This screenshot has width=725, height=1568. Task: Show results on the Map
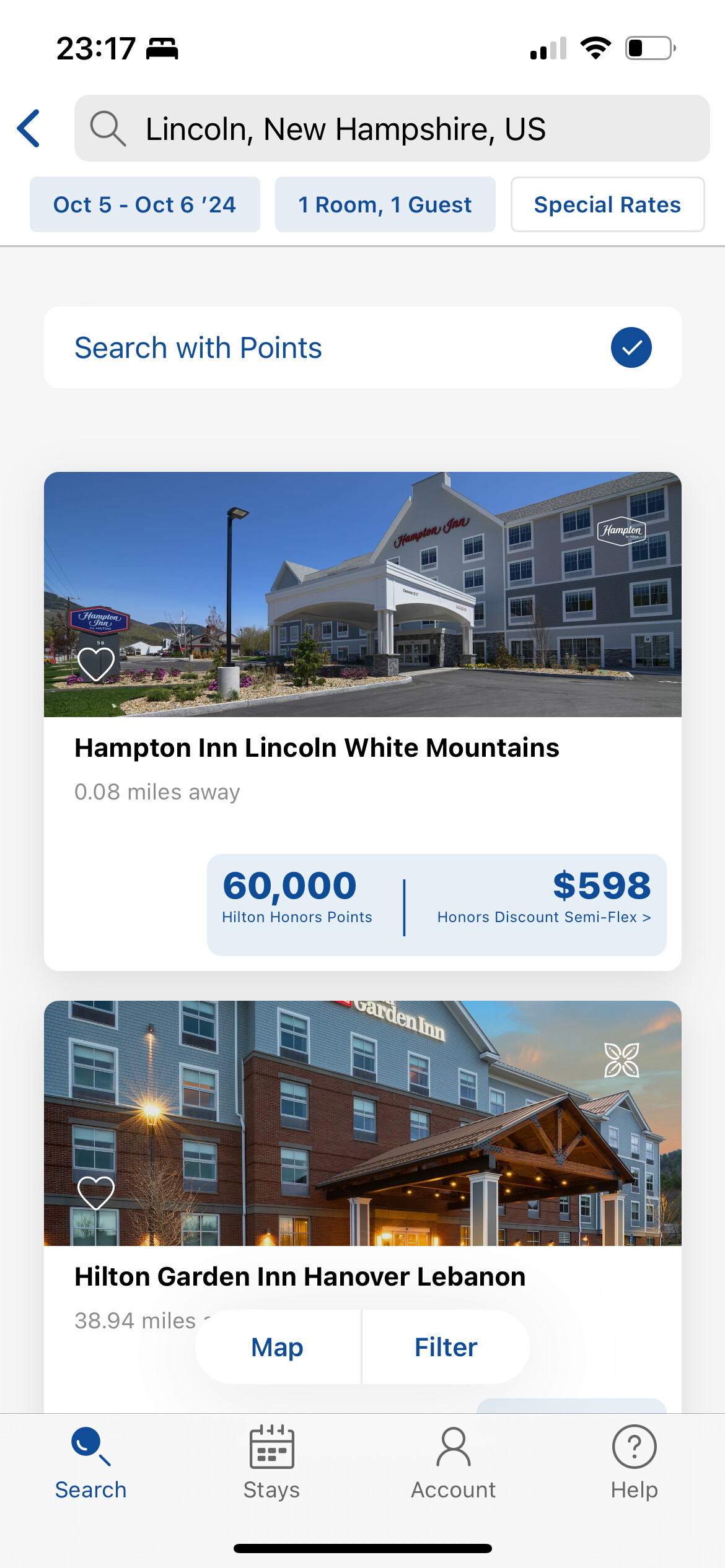(278, 1347)
